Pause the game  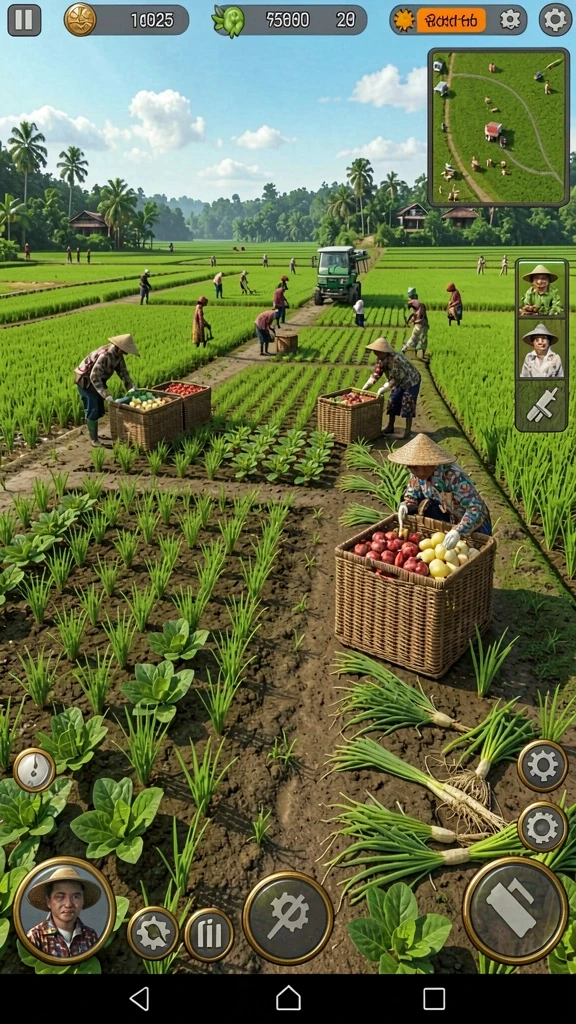pyautogui.click(x=24, y=20)
